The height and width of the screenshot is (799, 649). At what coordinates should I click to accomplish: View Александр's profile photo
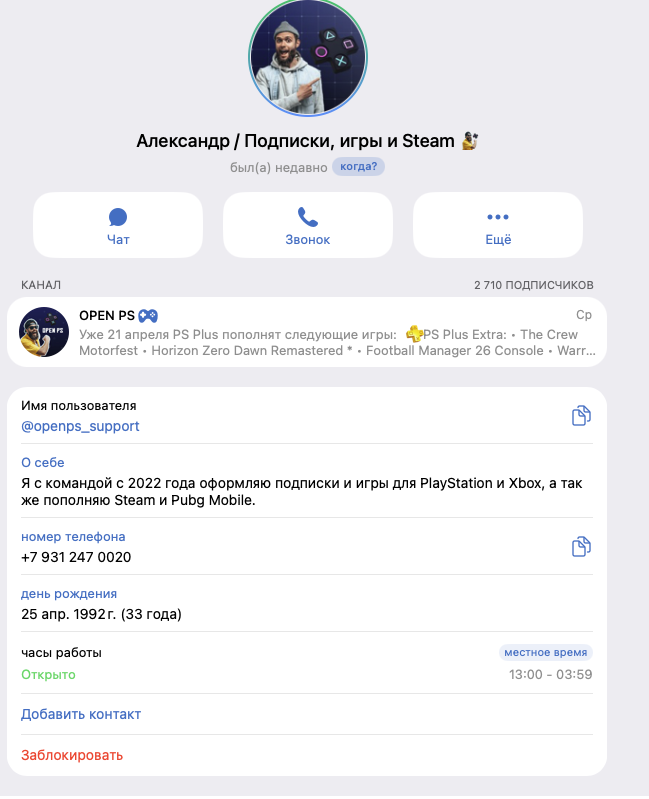(306, 57)
